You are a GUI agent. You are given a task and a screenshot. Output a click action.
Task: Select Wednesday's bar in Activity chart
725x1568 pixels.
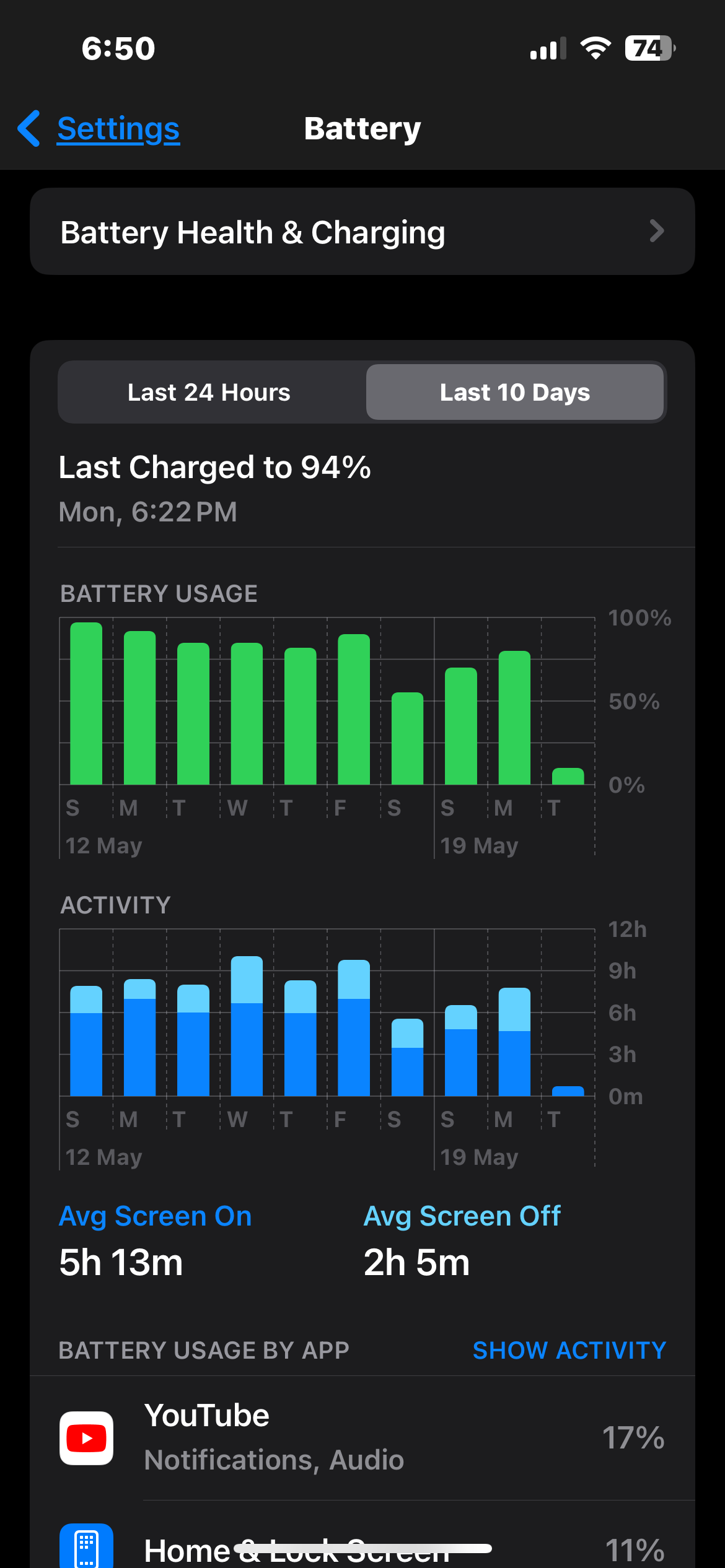[247, 1026]
